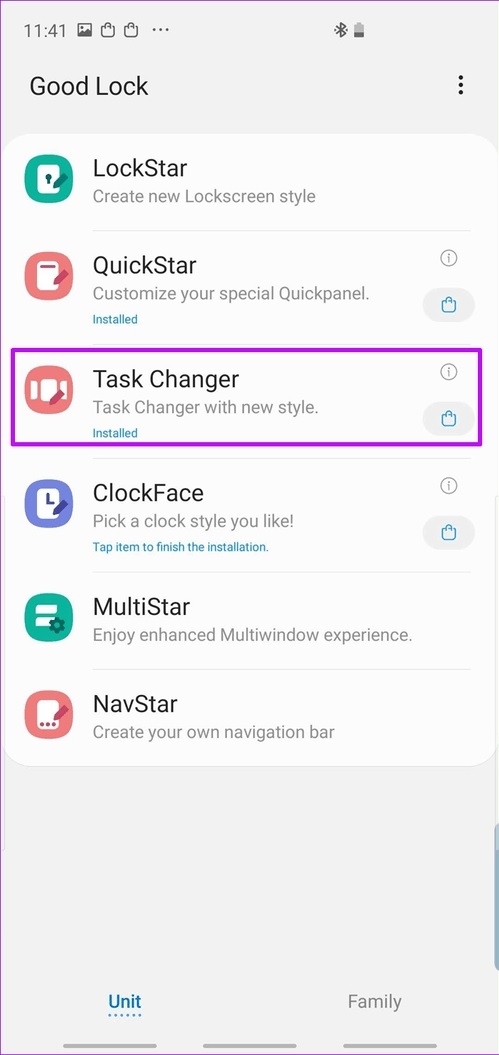Image resolution: width=499 pixels, height=1055 pixels.
Task: Switch to the Family tab
Action: coord(375,1001)
